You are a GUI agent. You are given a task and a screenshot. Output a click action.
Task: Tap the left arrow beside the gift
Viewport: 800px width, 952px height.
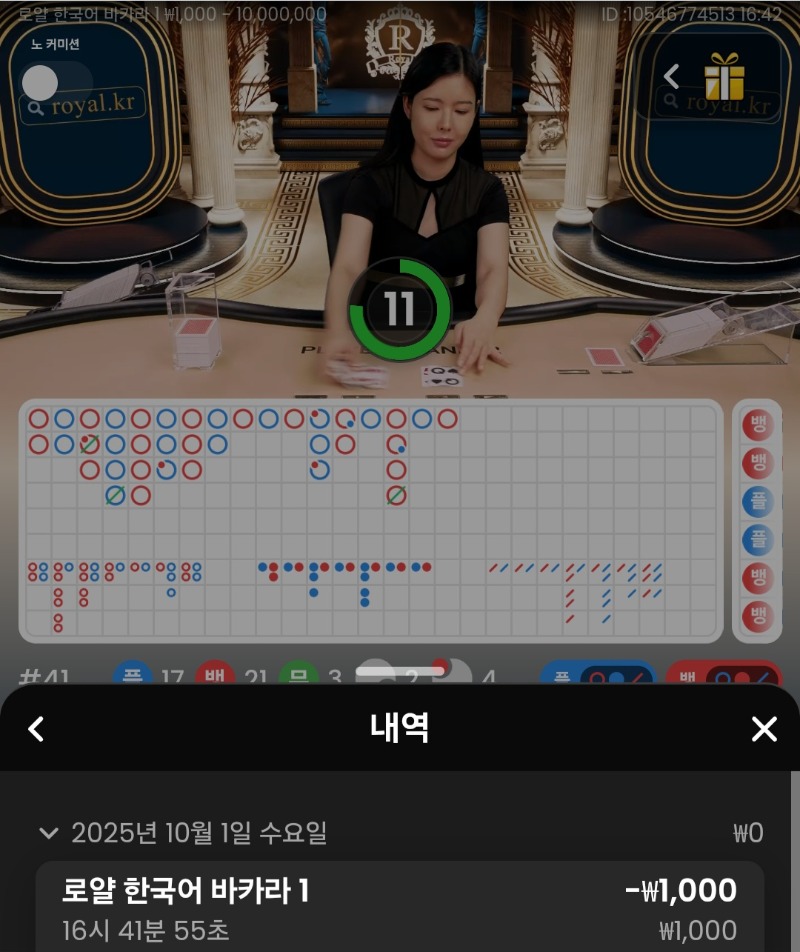click(672, 77)
